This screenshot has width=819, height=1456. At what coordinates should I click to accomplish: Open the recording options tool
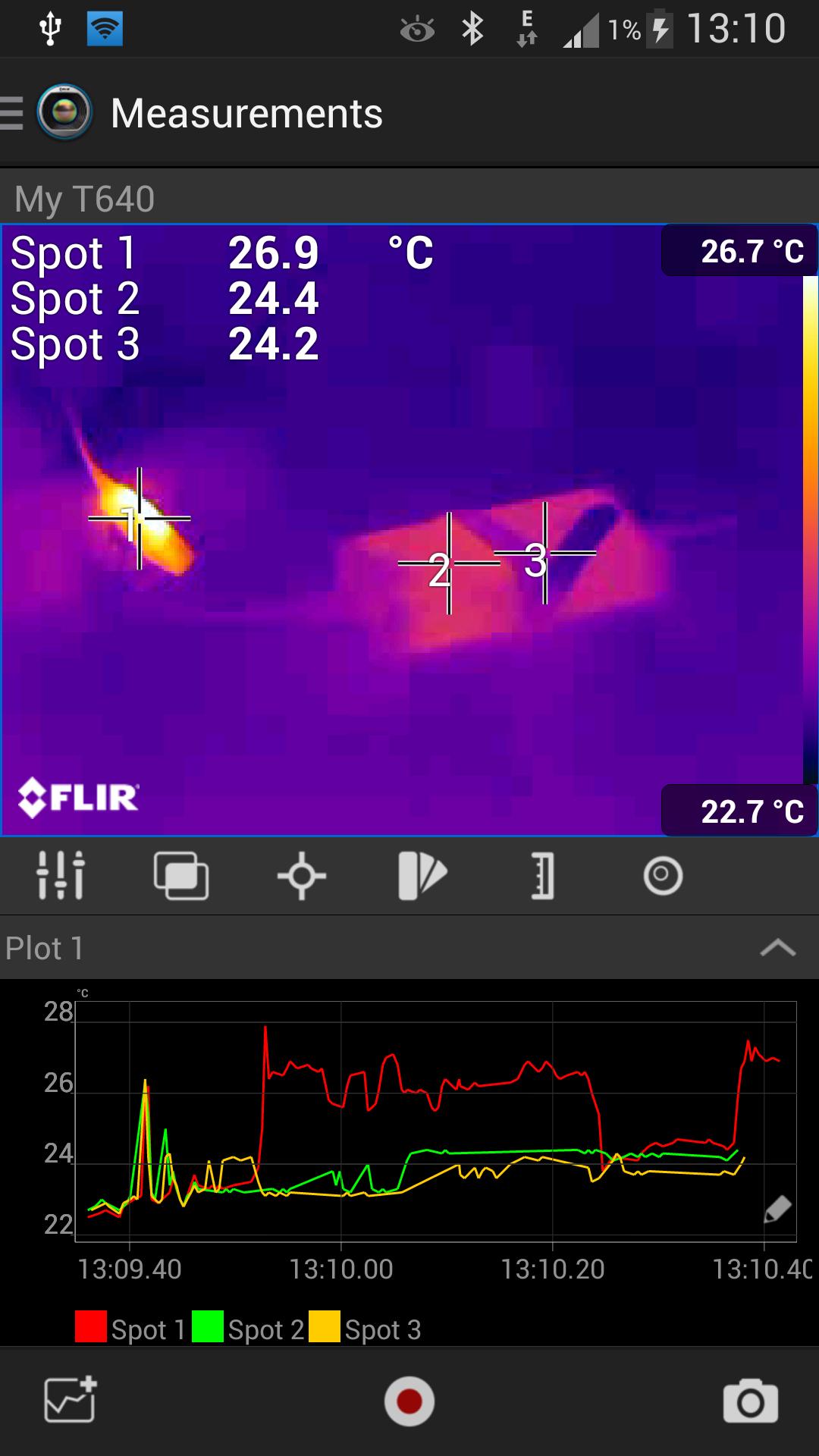662,877
